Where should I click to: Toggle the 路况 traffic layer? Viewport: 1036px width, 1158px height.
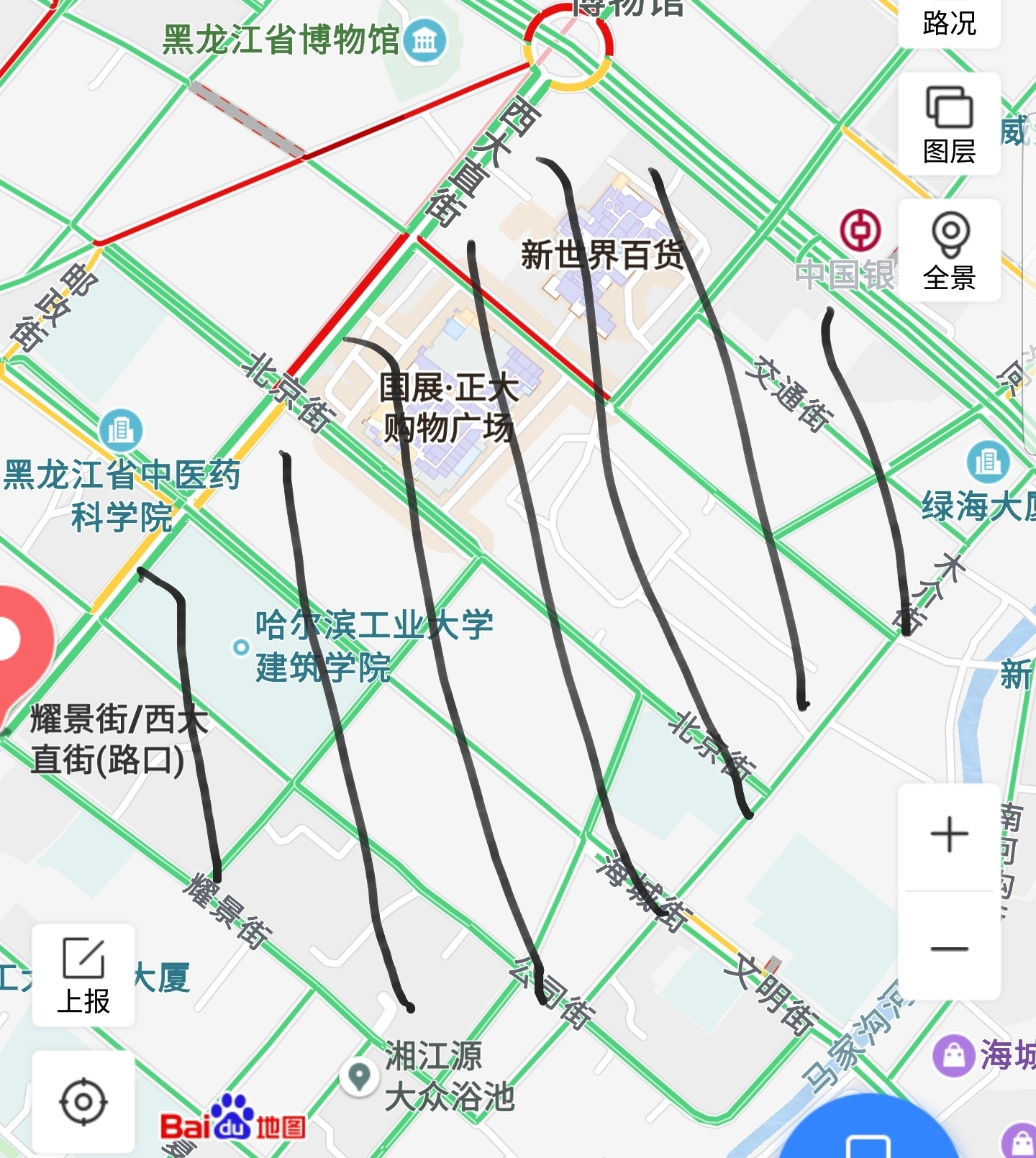click(949, 23)
